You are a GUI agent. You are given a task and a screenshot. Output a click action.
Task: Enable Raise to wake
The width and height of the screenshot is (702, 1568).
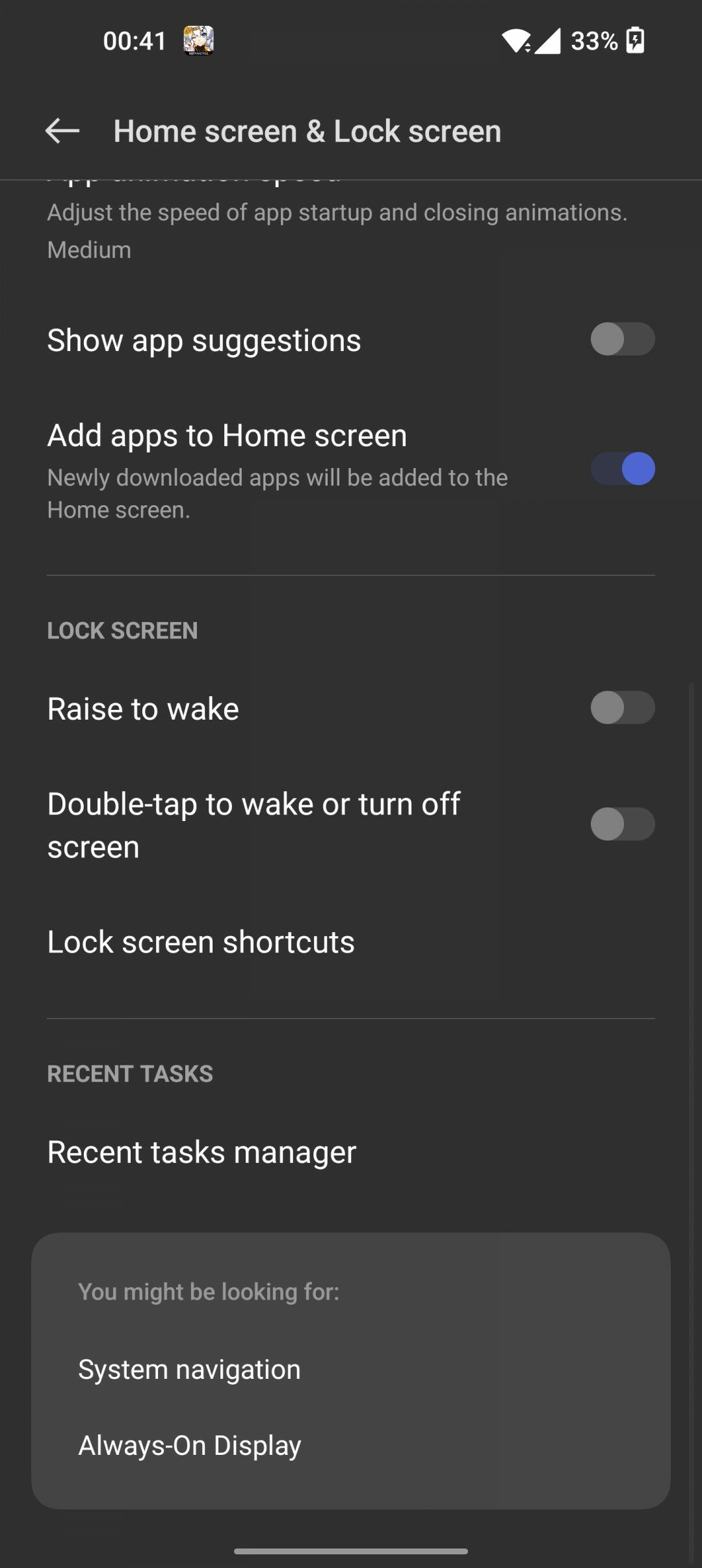tap(622, 708)
